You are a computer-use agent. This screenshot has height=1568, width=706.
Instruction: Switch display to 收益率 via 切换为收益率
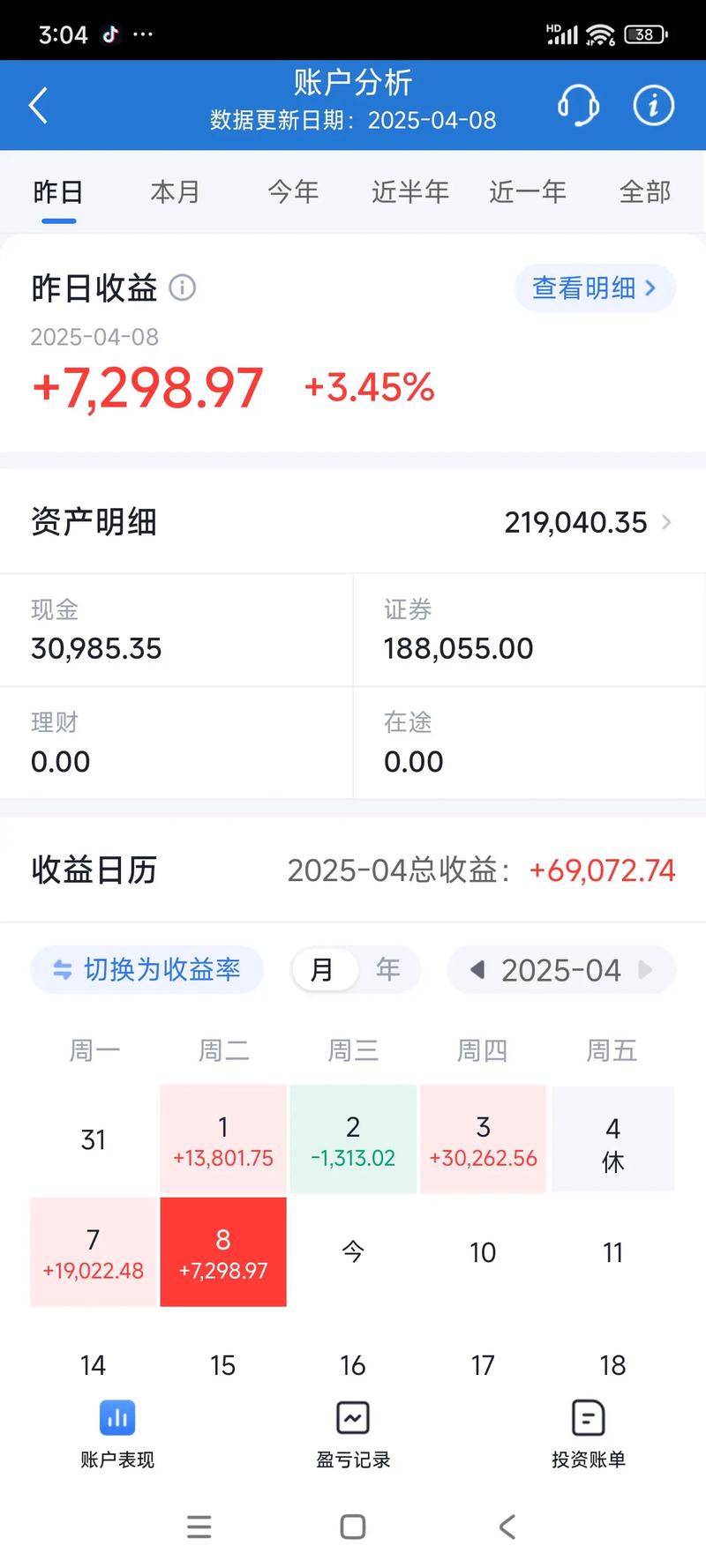[x=146, y=969]
